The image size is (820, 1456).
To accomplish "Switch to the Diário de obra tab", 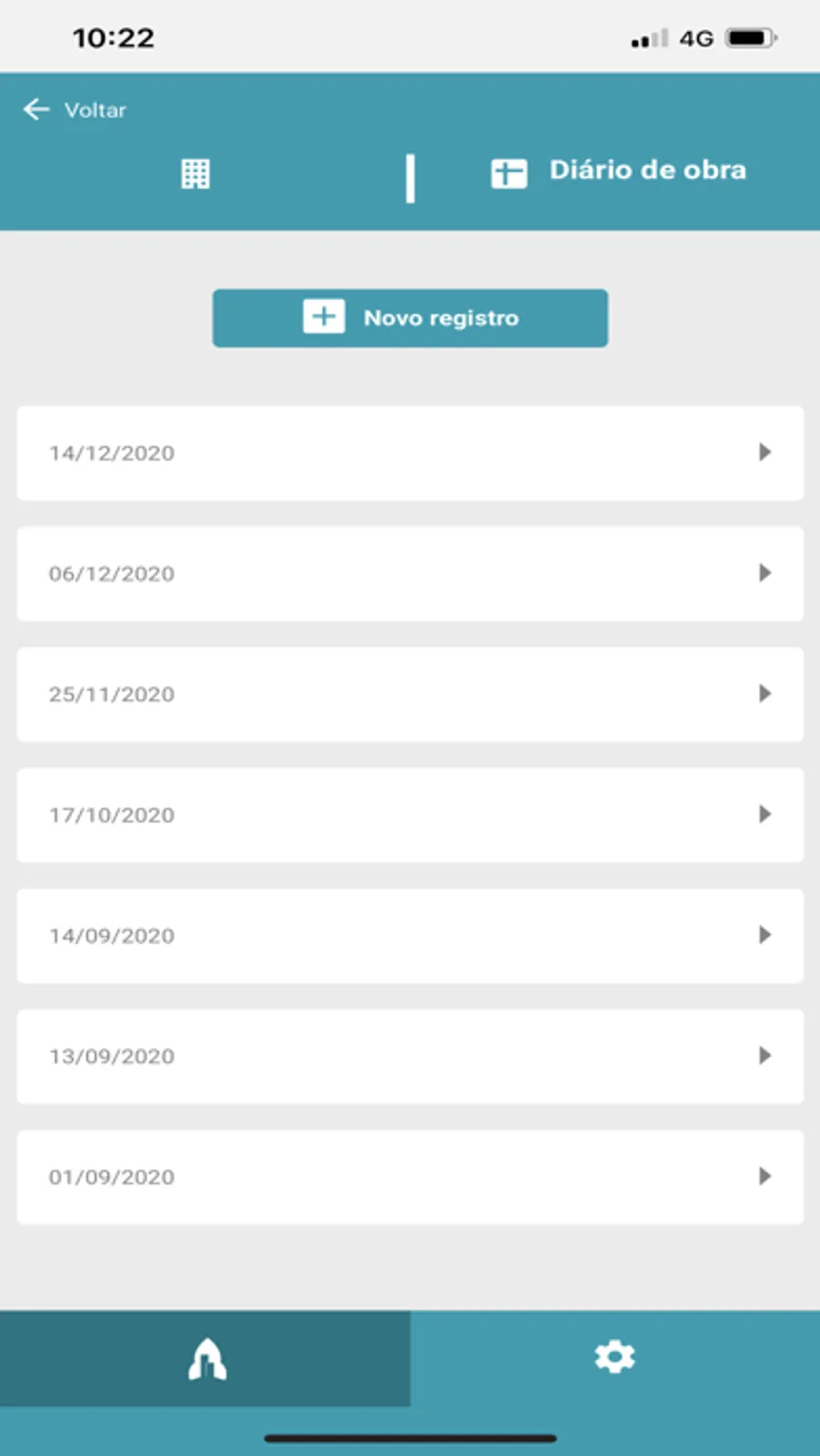I will (647, 169).
